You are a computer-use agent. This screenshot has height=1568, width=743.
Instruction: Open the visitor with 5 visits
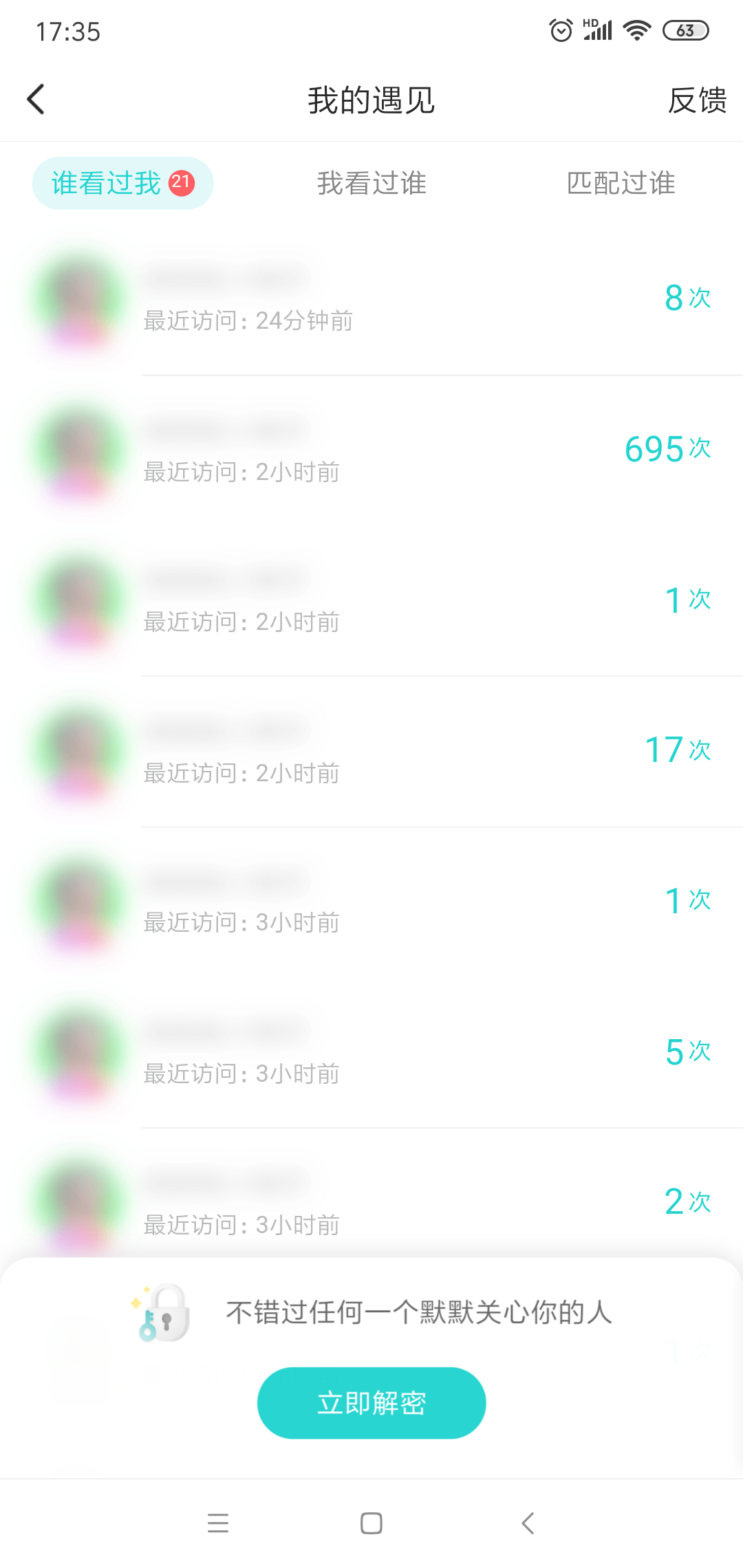pos(371,1053)
